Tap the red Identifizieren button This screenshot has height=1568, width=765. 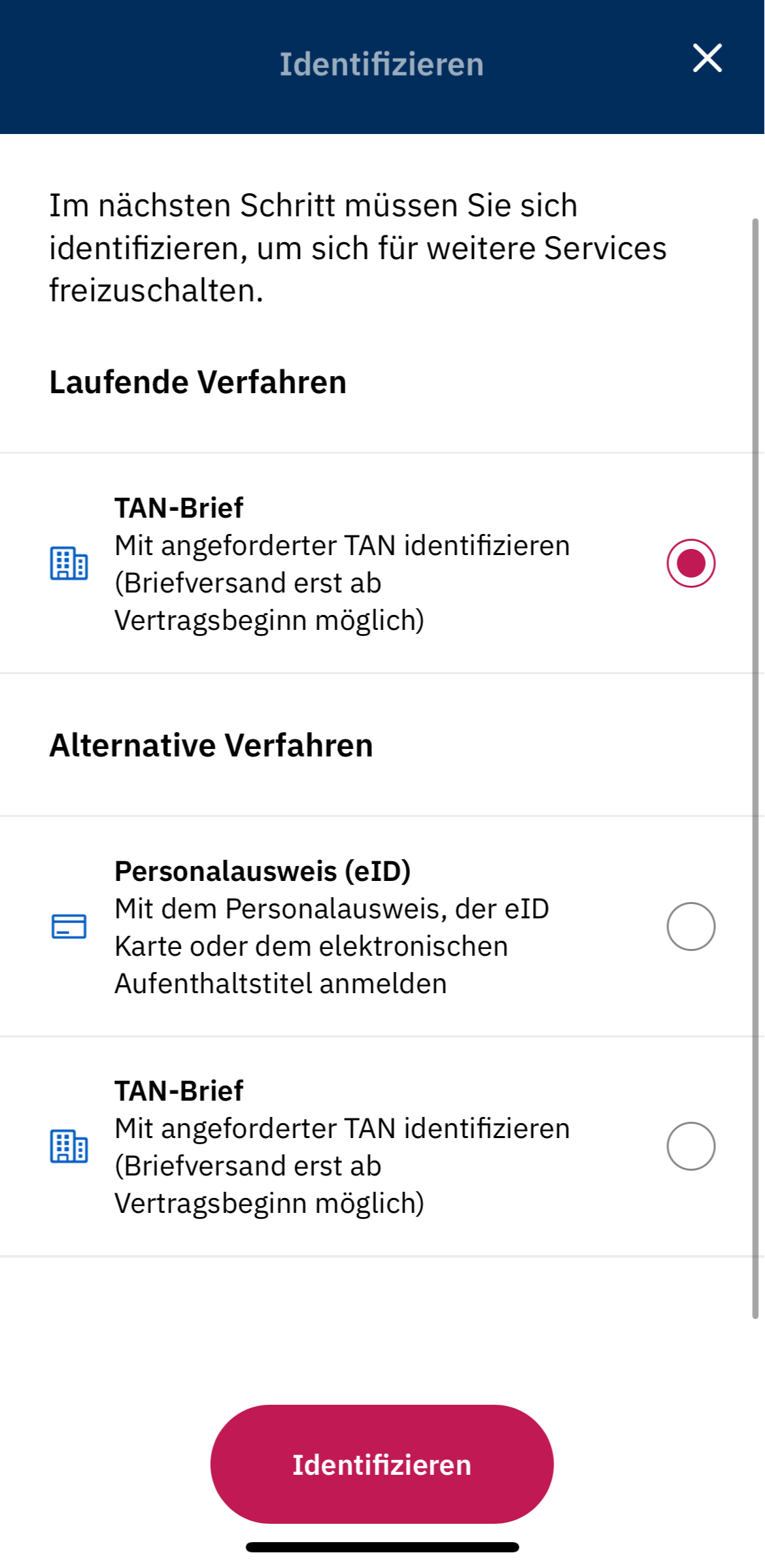click(x=382, y=1464)
